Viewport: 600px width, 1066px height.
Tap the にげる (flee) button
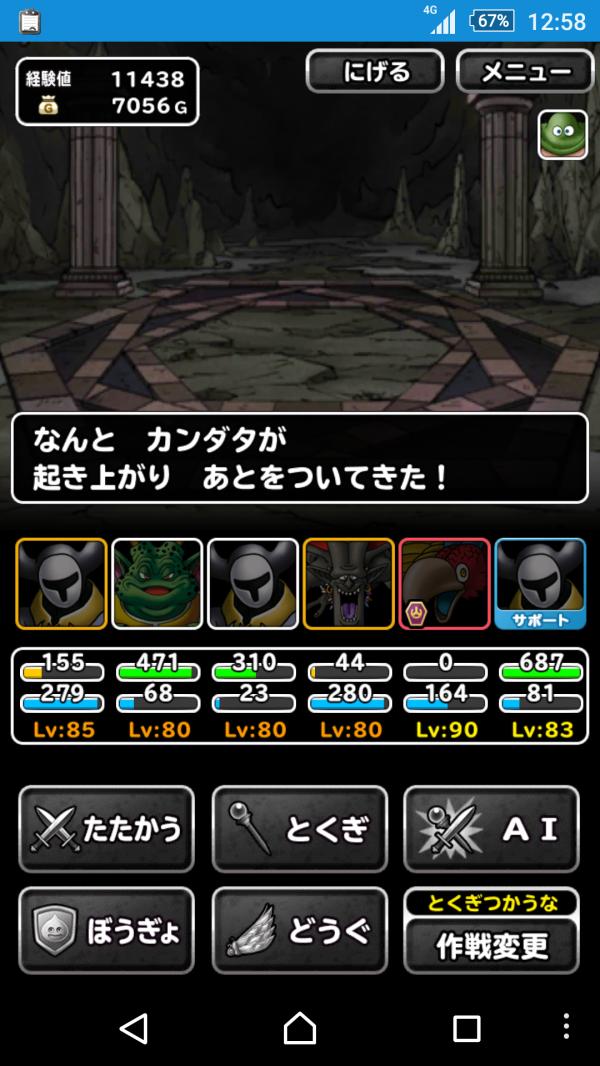[x=375, y=72]
